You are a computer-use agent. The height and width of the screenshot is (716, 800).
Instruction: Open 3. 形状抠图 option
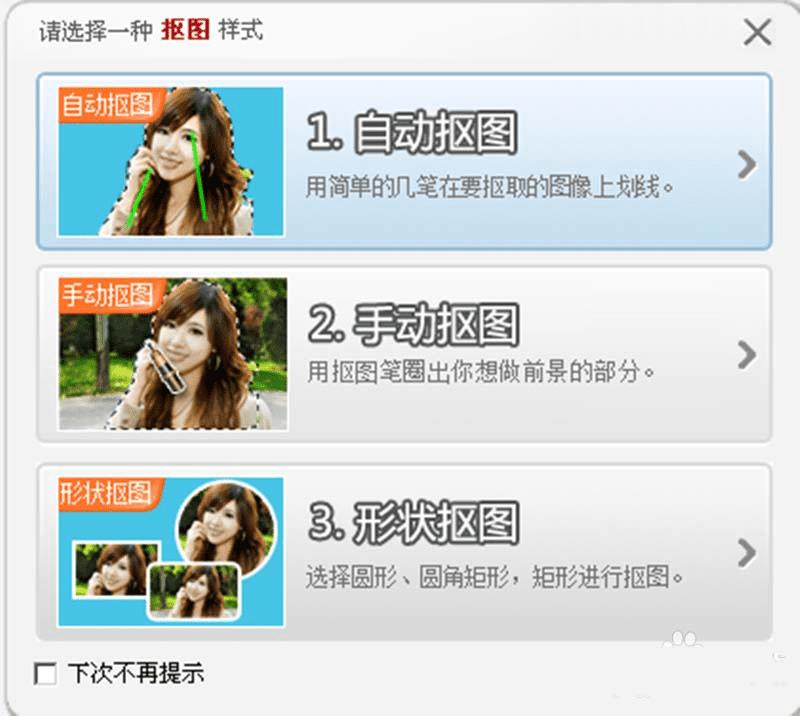pyautogui.click(x=404, y=552)
